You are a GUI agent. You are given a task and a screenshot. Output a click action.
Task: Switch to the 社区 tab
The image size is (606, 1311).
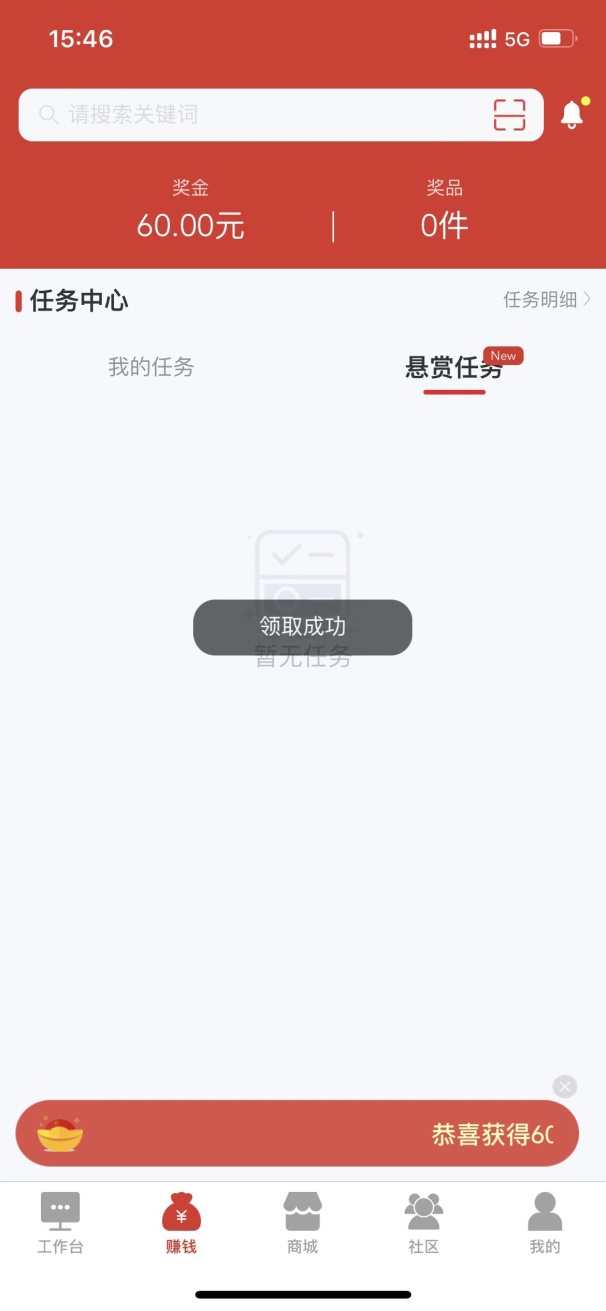pyautogui.click(x=423, y=1223)
